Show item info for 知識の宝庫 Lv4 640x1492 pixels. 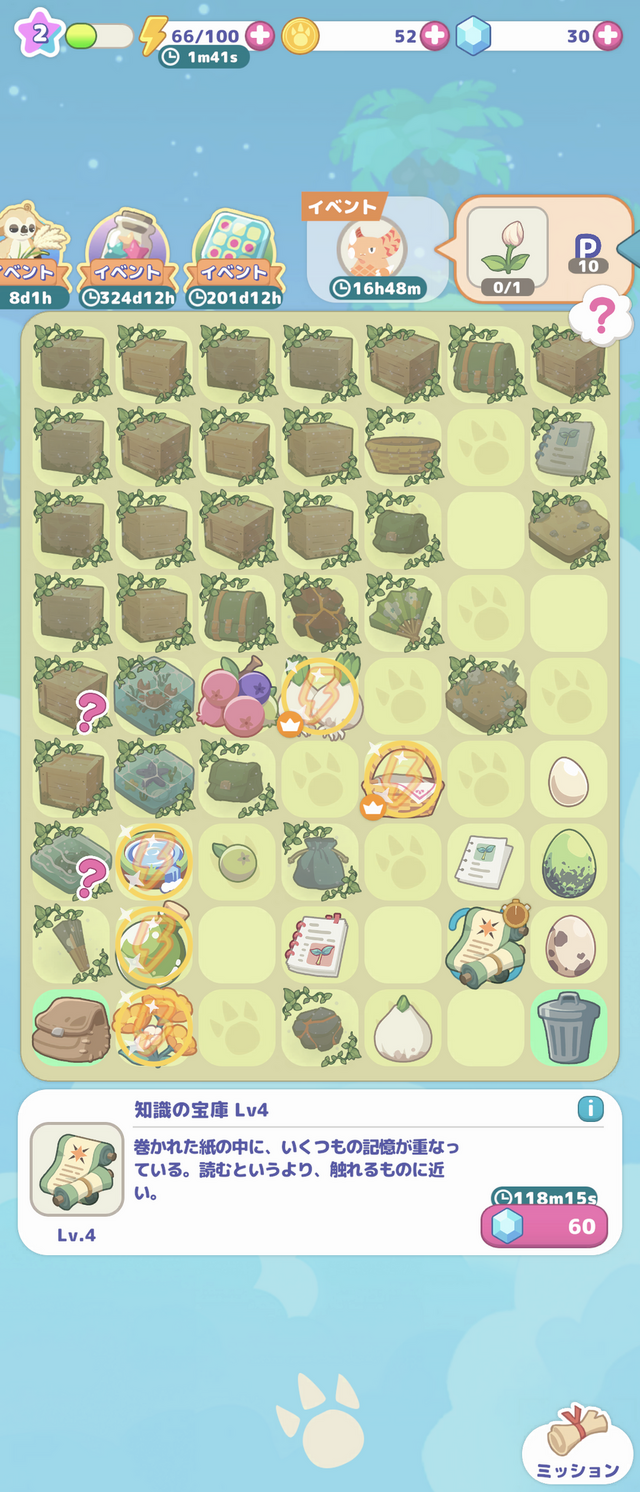click(x=590, y=1109)
